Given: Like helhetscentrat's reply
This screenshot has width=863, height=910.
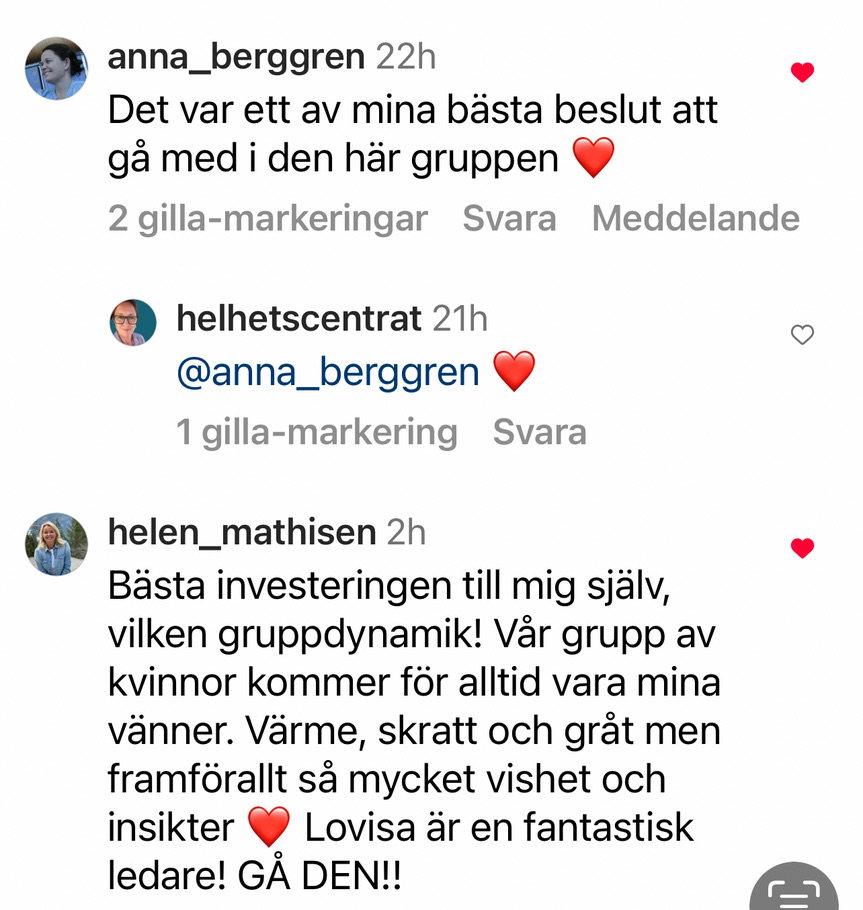Looking at the screenshot, I should point(802,335).
